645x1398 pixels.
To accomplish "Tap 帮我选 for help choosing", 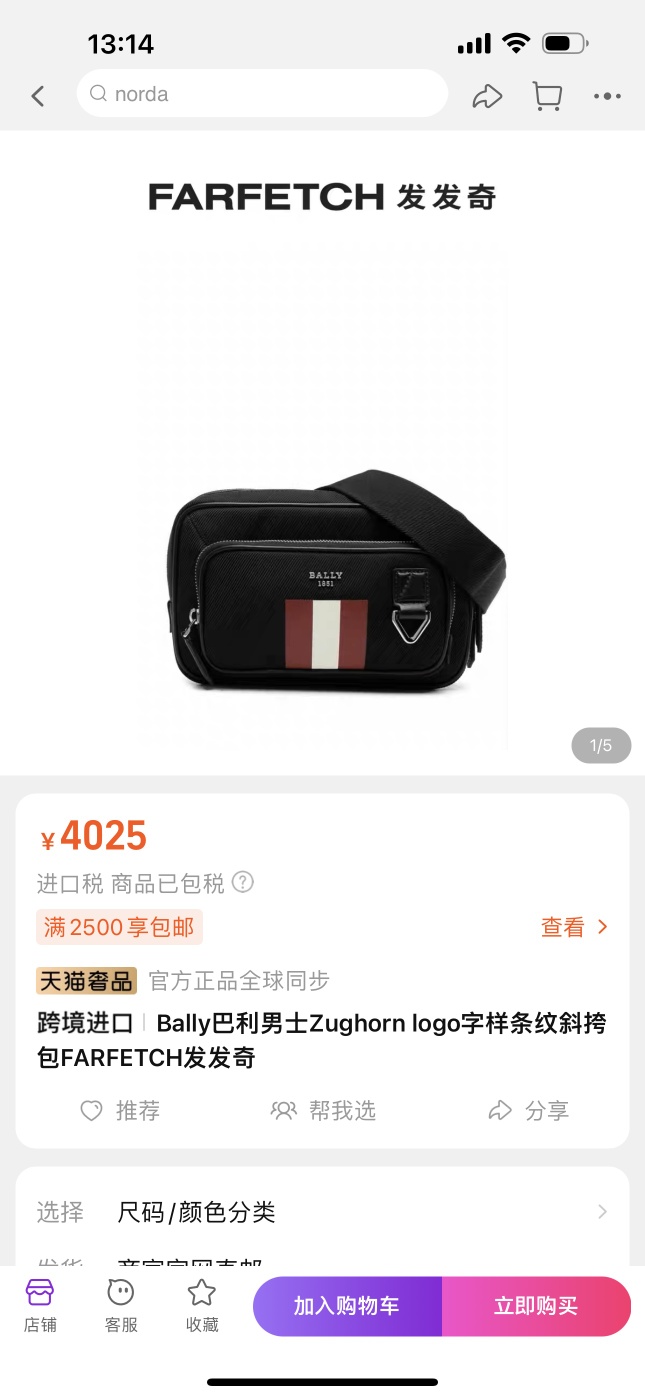I will [x=323, y=1110].
